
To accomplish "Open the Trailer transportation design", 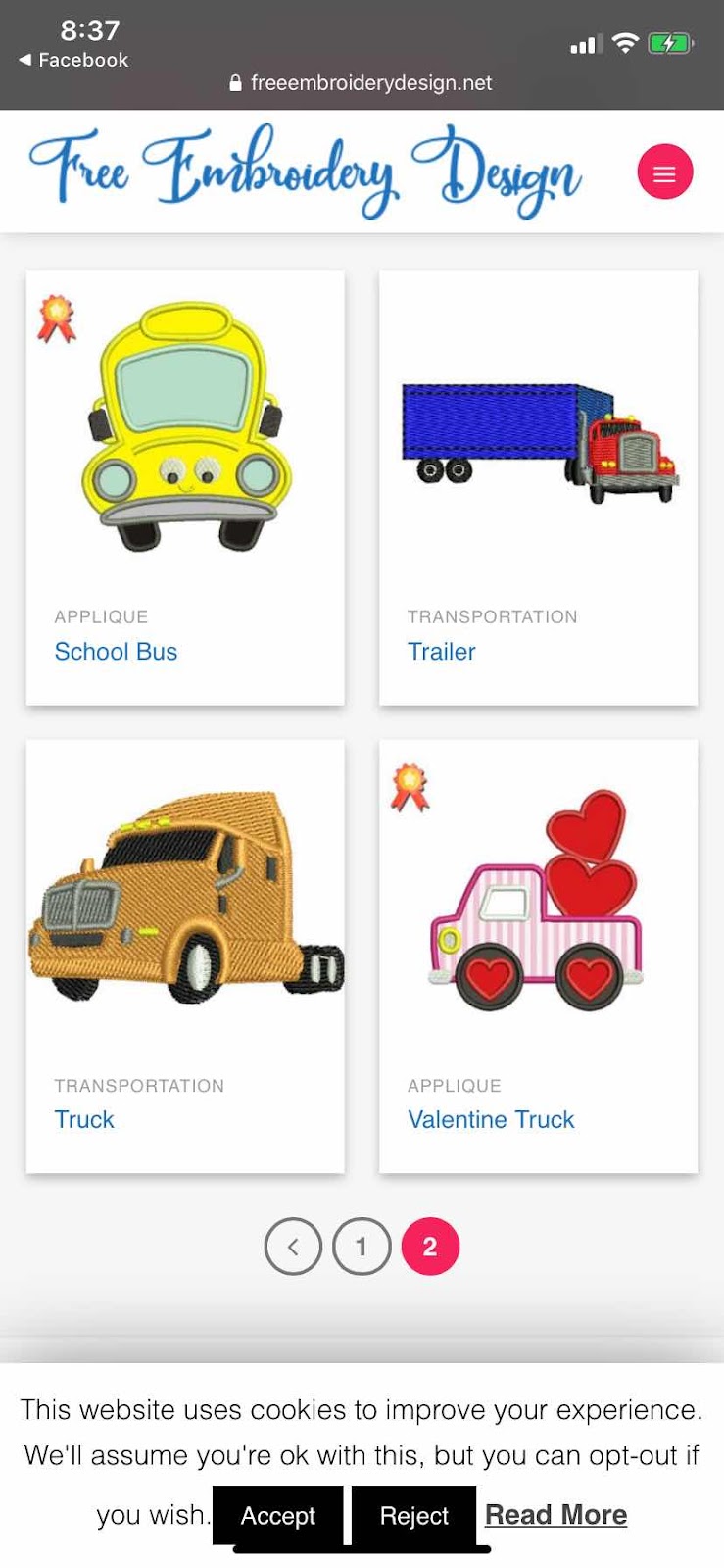I will (x=441, y=652).
